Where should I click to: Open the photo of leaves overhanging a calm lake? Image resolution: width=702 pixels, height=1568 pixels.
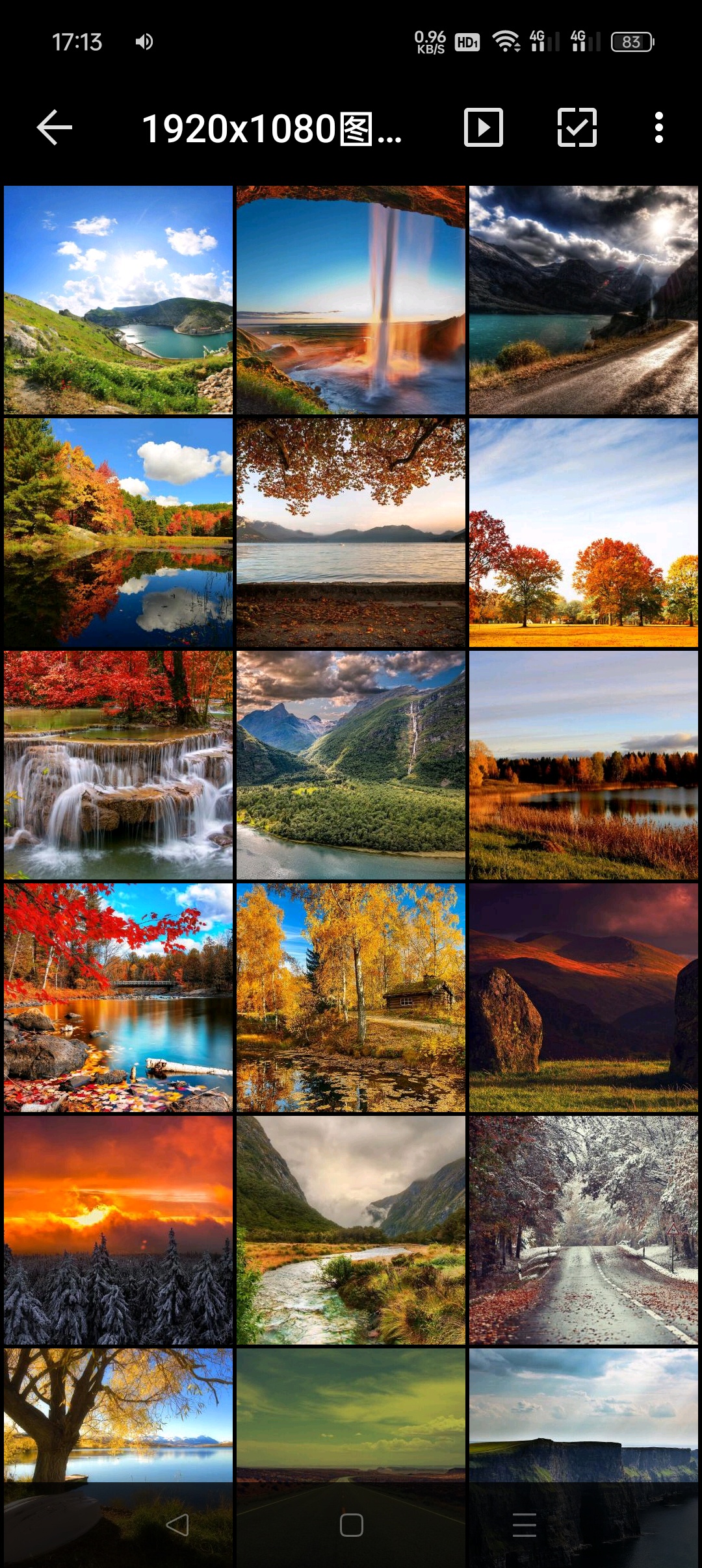(x=351, y=533)
